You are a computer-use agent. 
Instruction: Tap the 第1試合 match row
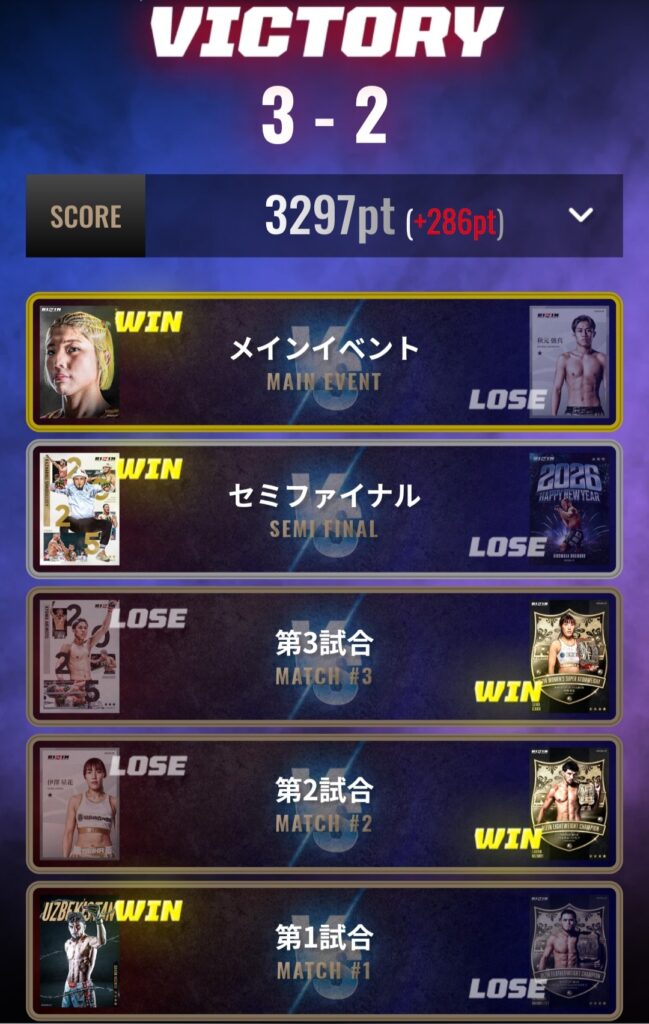(x=324, y=950)
